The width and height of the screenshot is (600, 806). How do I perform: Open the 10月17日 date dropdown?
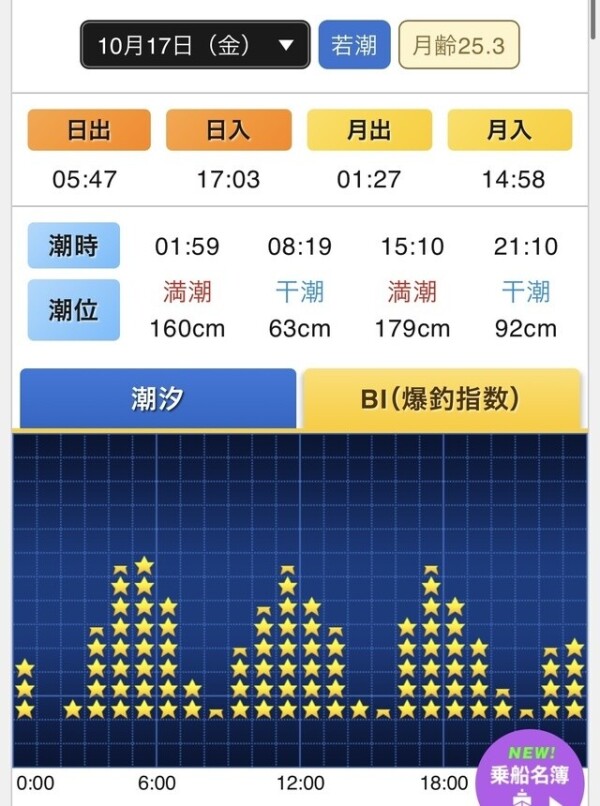tap(195, 45)
